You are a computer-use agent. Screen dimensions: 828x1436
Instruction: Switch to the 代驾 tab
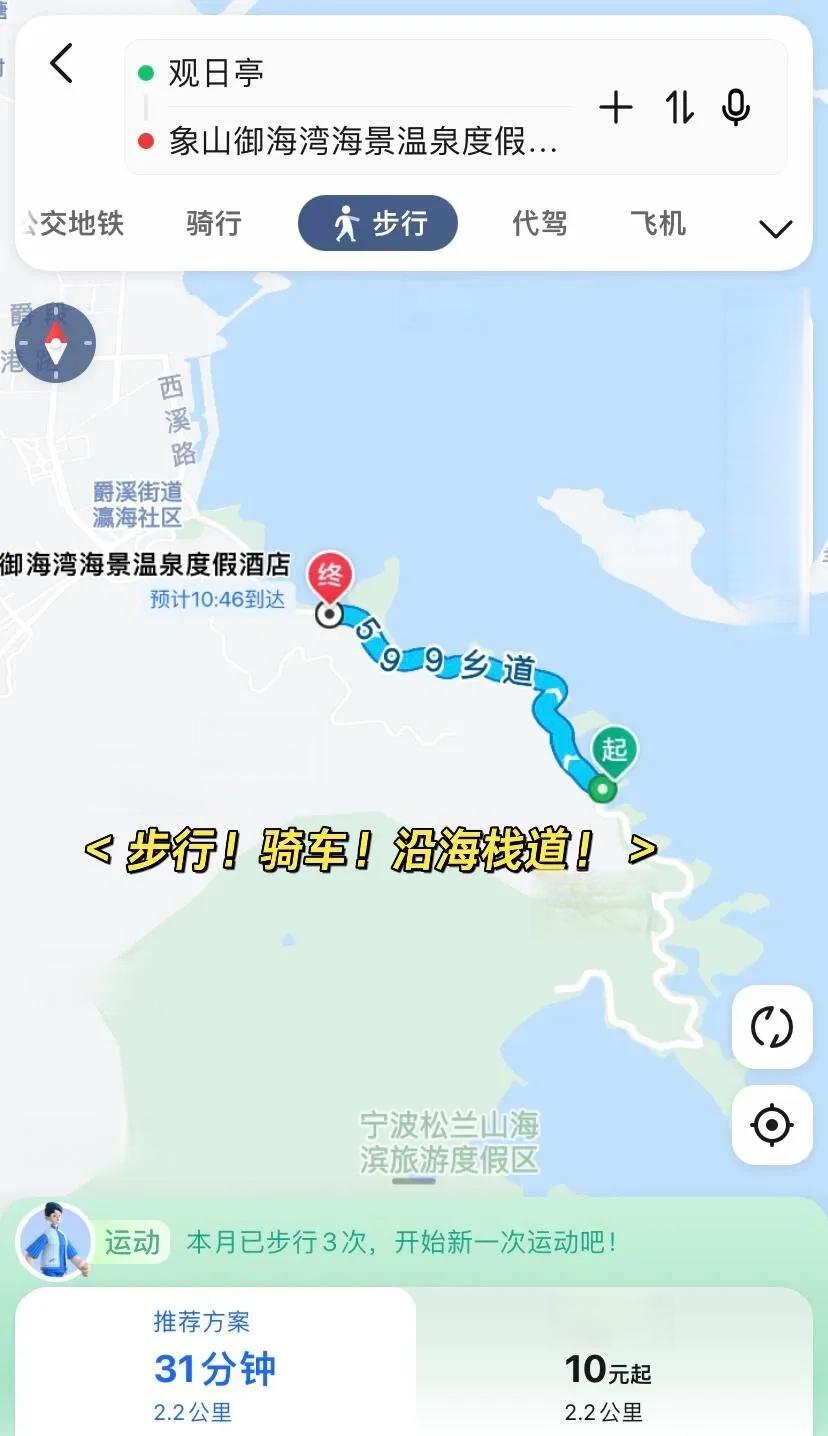click(x=540, y=223)
